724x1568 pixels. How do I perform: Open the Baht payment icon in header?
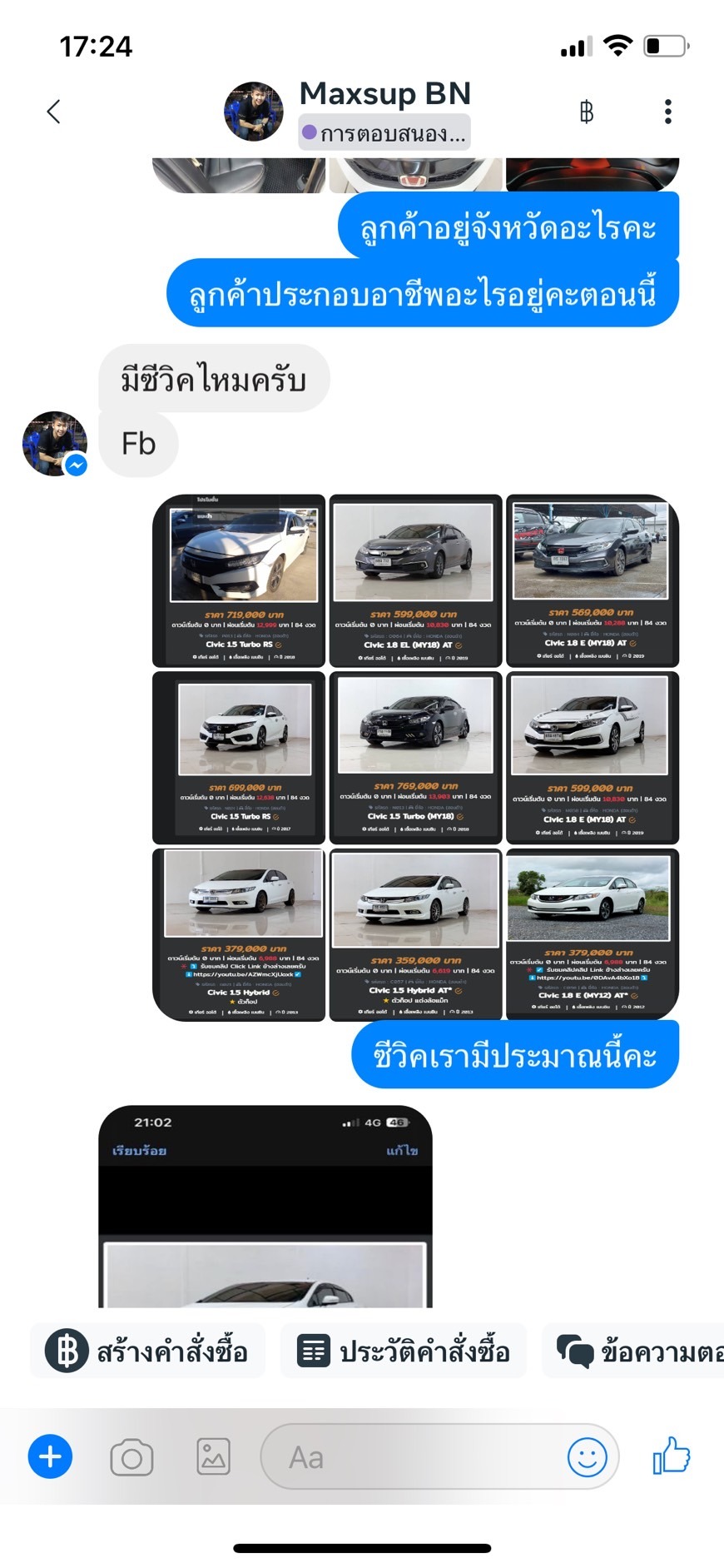587,112
